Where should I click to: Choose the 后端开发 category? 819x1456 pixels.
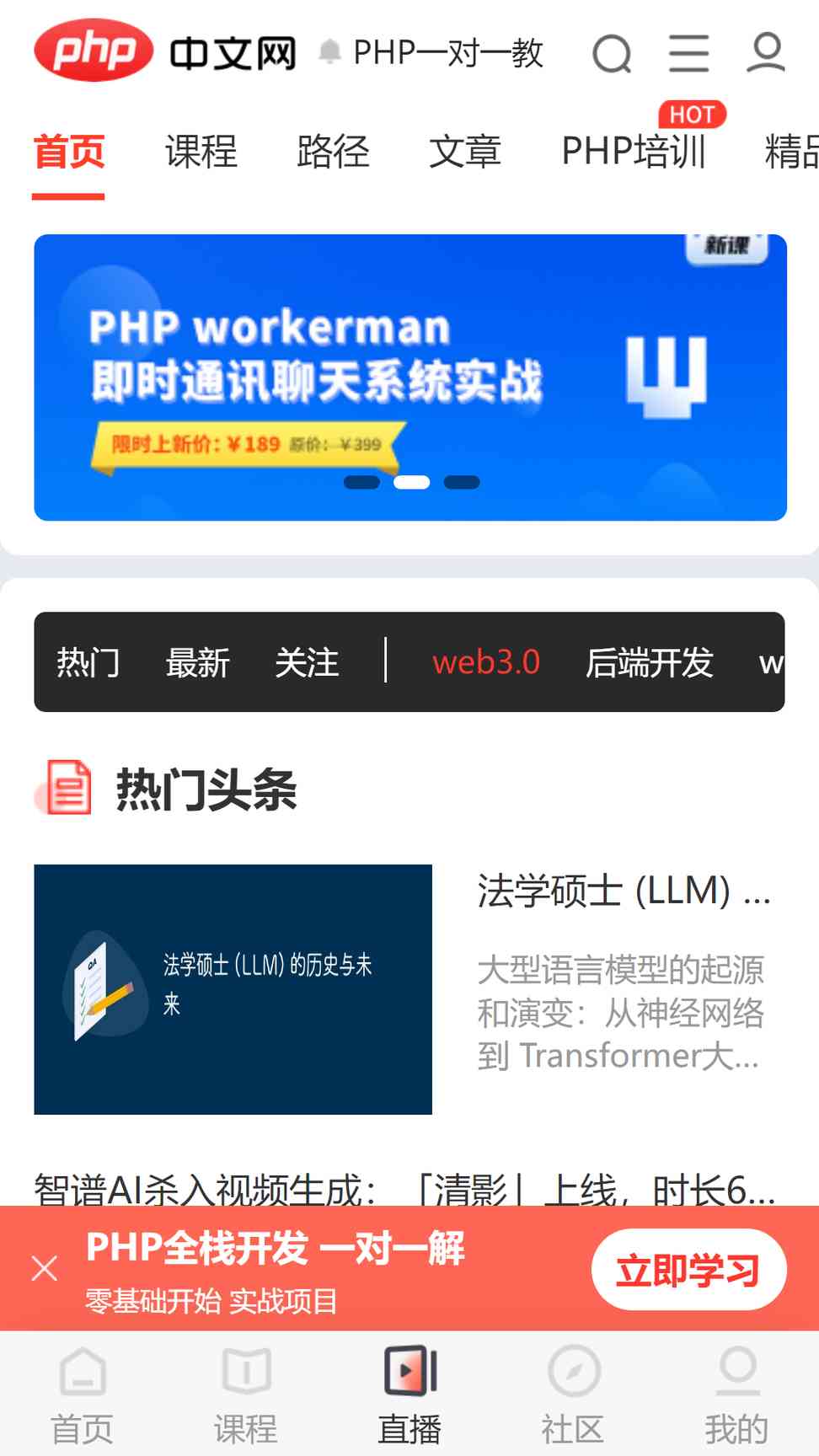pos(650,662)
